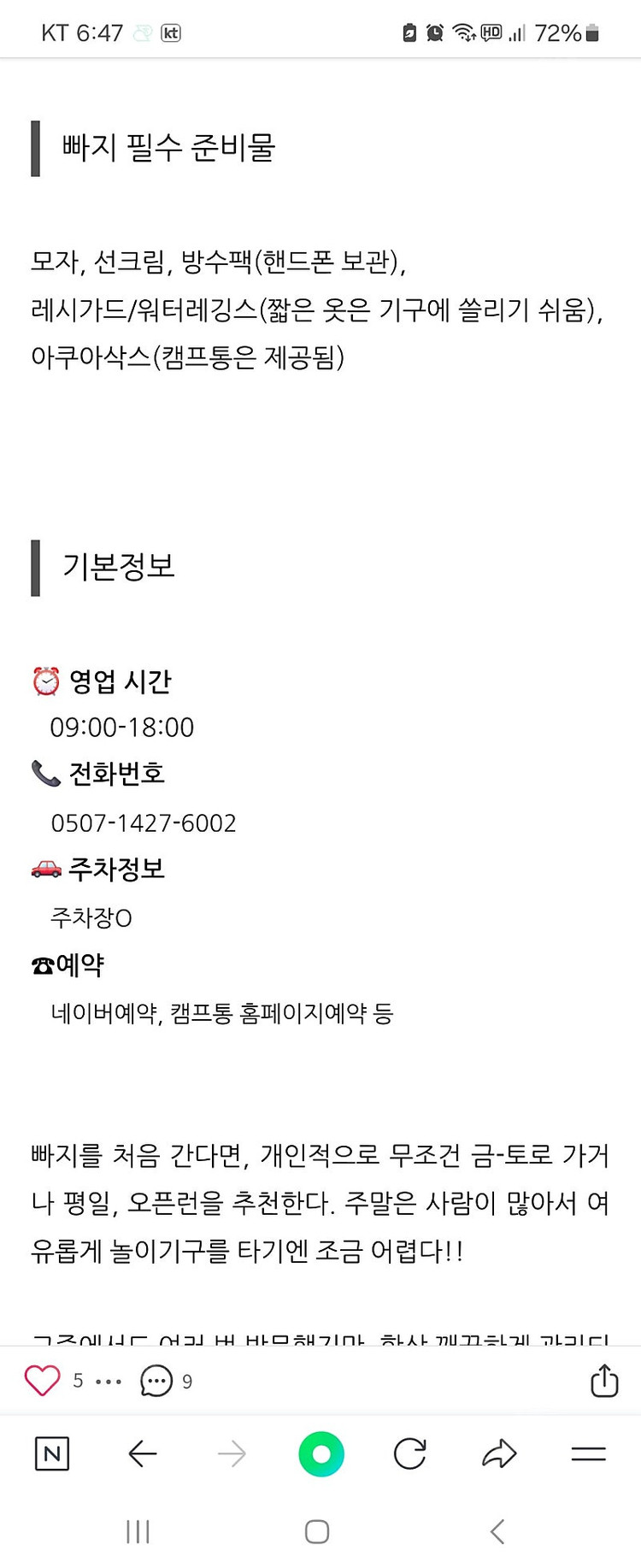Reload the current page

point(410,1453)
